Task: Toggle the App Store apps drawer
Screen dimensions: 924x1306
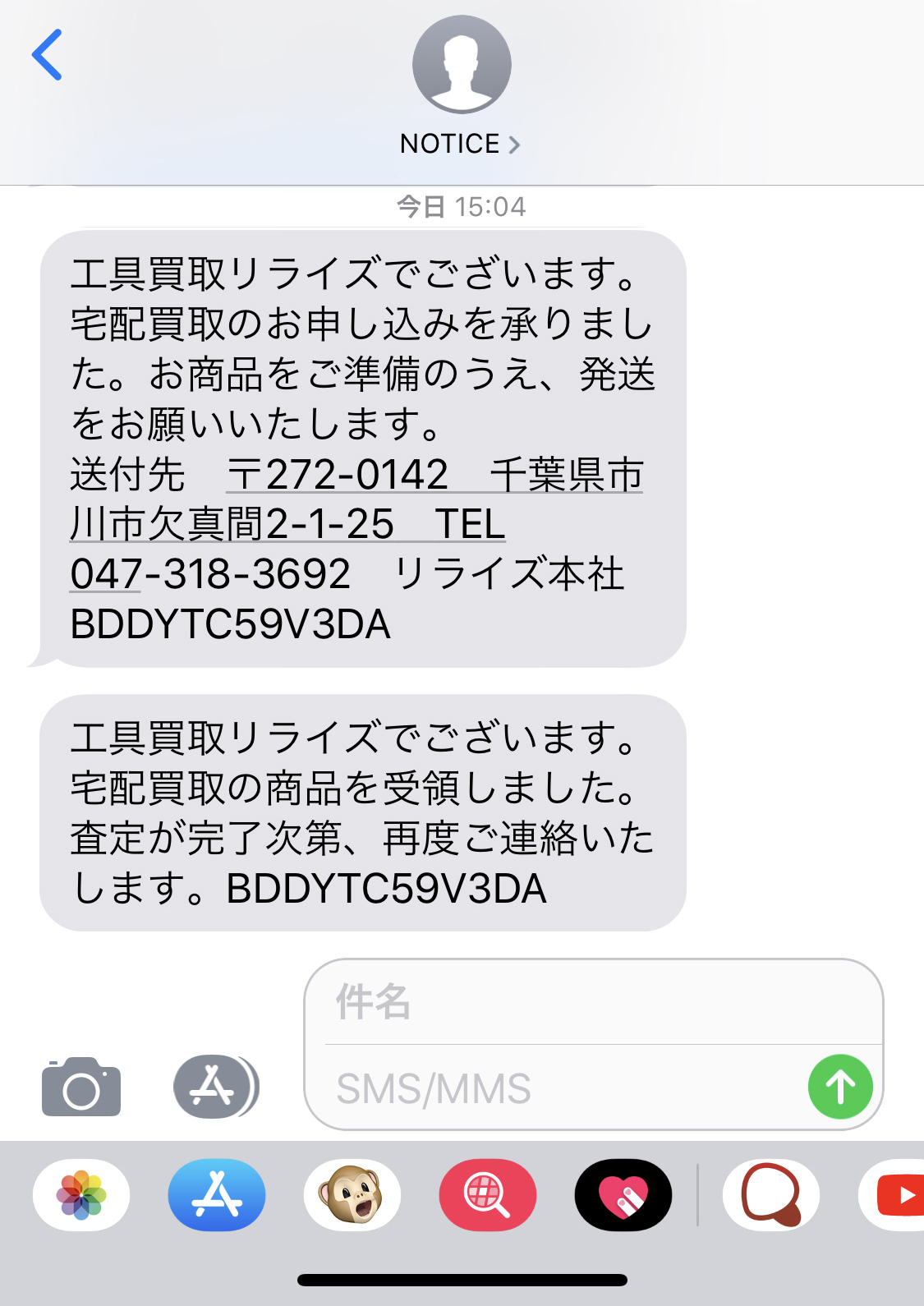Action: pyautogui.click(x=215, y=1087)
